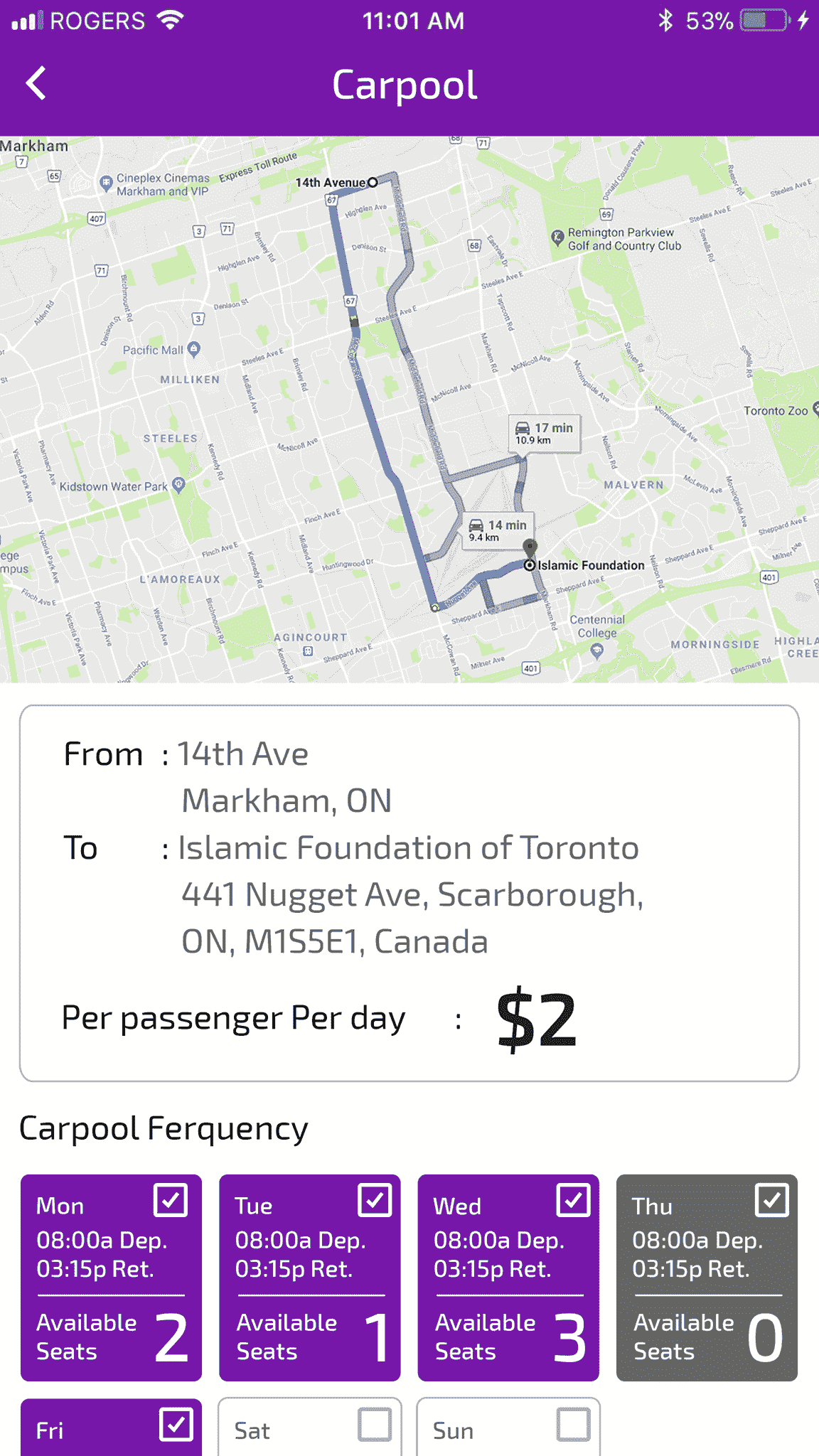This screenshot has height=1456, width=819.
Task: Uncheck the Fri checkbox
Action: [x=176, y=1424]
